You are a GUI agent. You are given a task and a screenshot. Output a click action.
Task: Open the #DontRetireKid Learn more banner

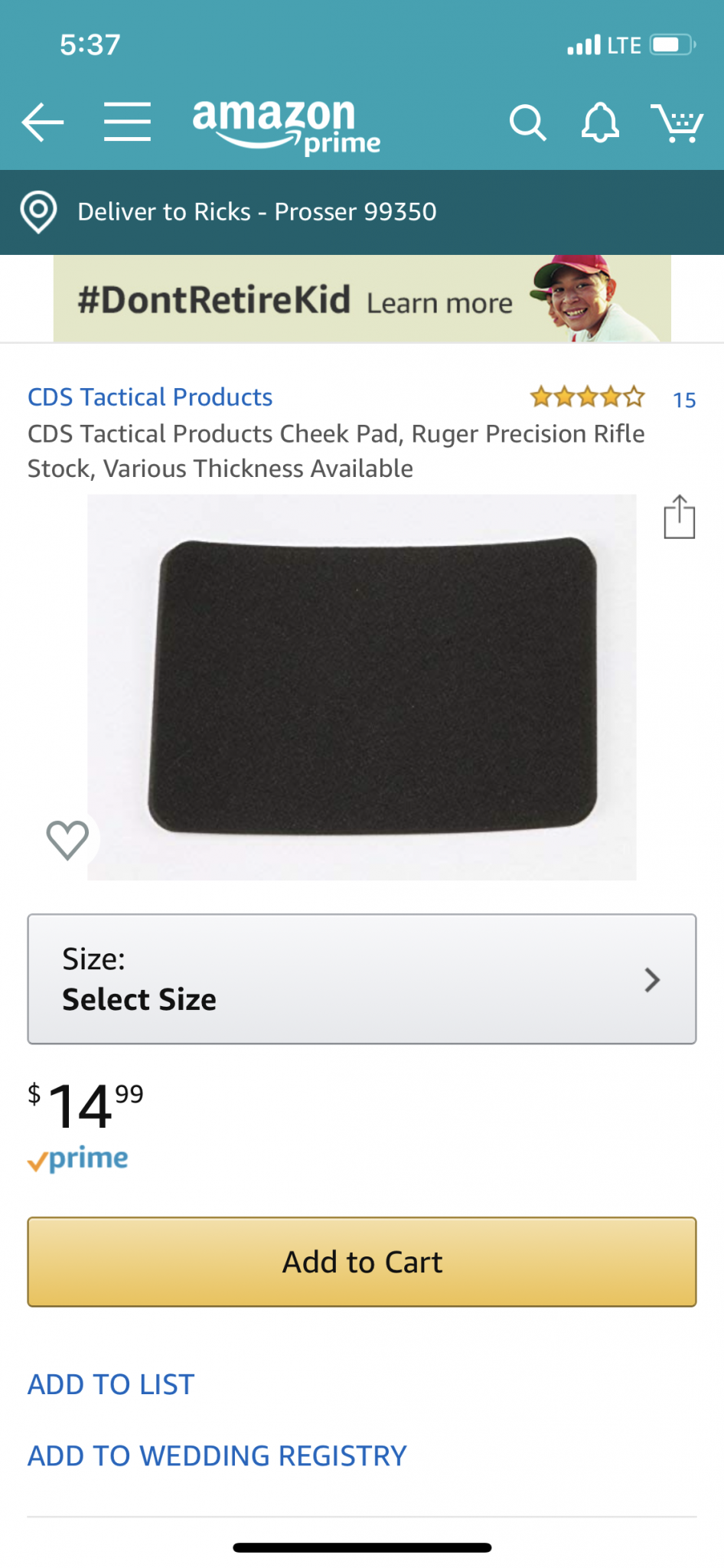point(361,299)
